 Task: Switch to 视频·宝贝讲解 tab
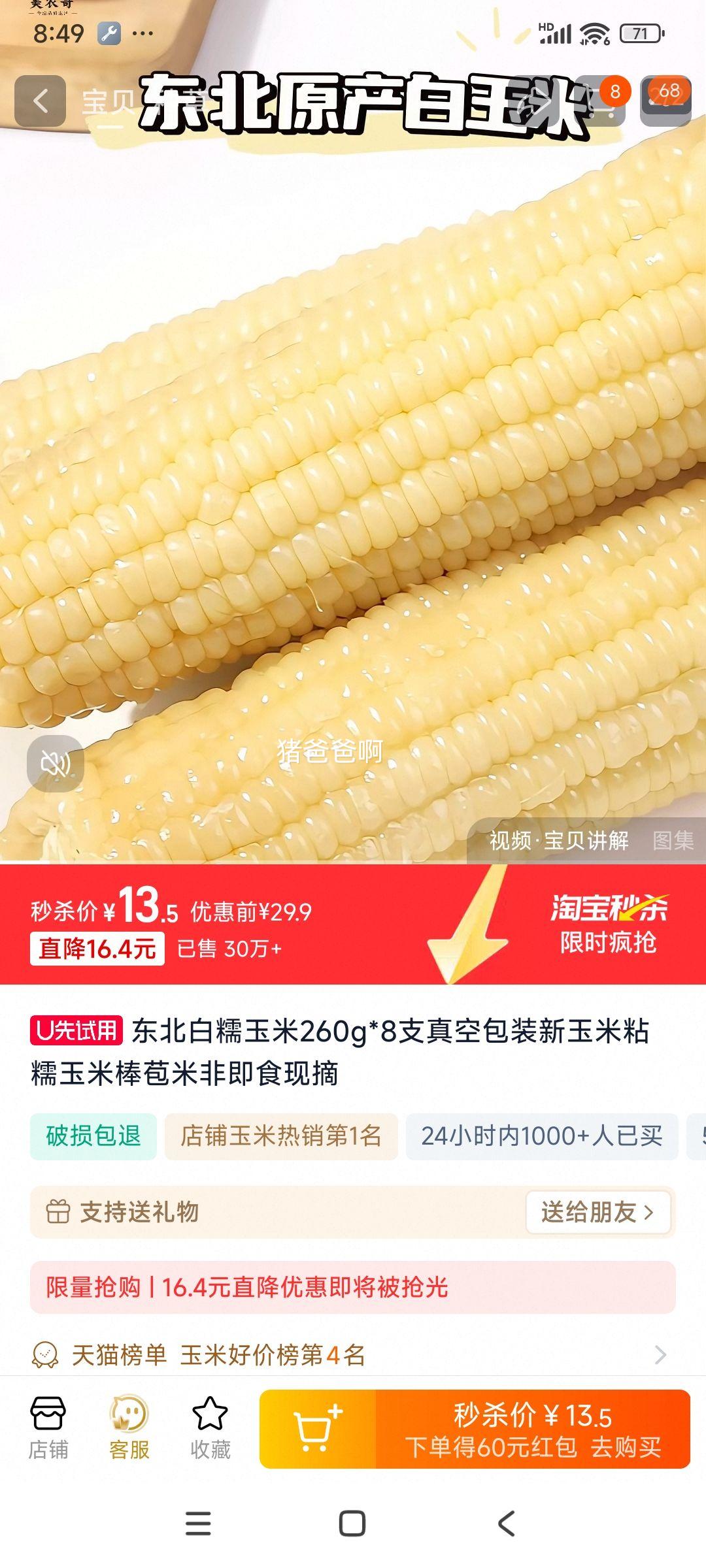tap(559, 842)
